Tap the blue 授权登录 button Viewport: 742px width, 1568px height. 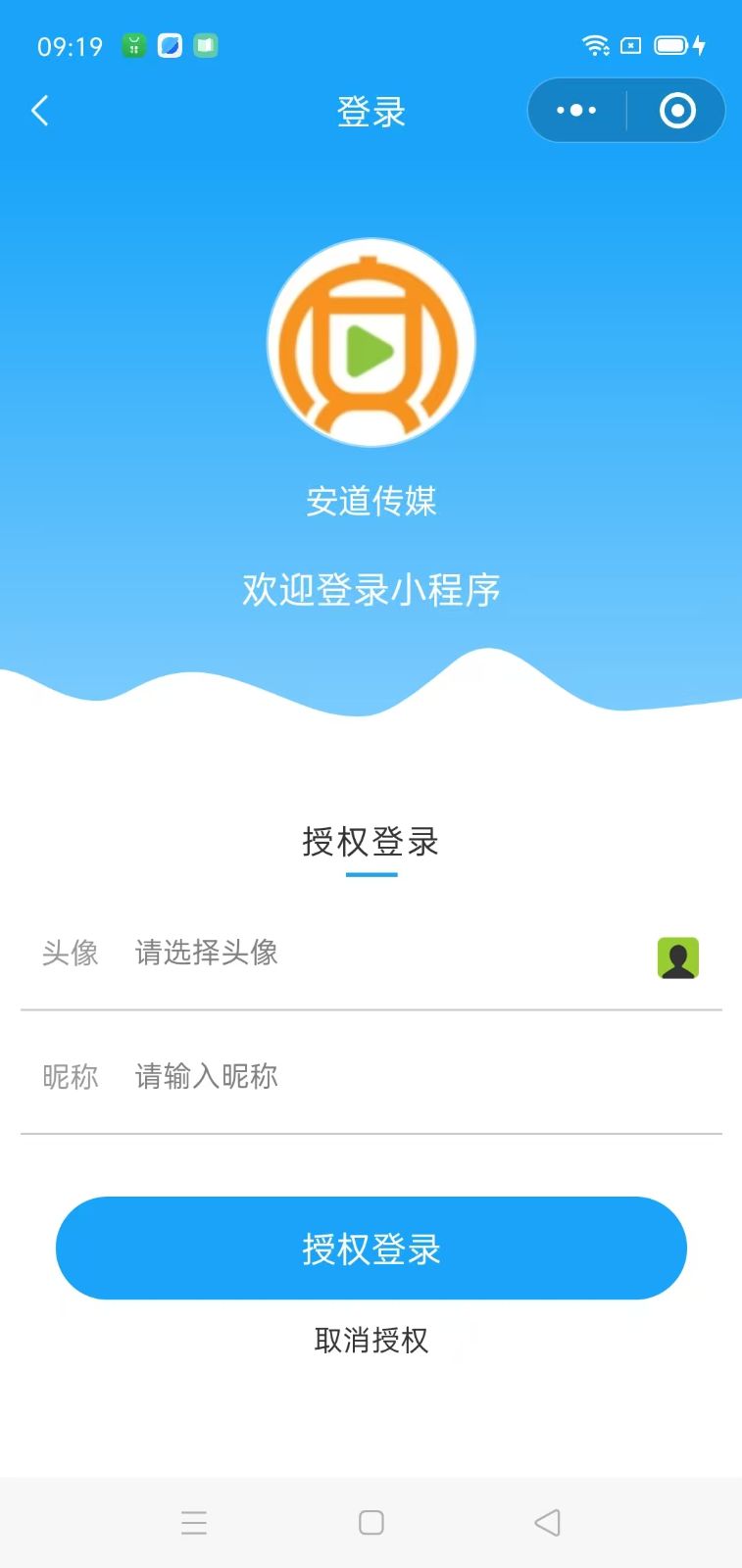[x=371, y=1248]
